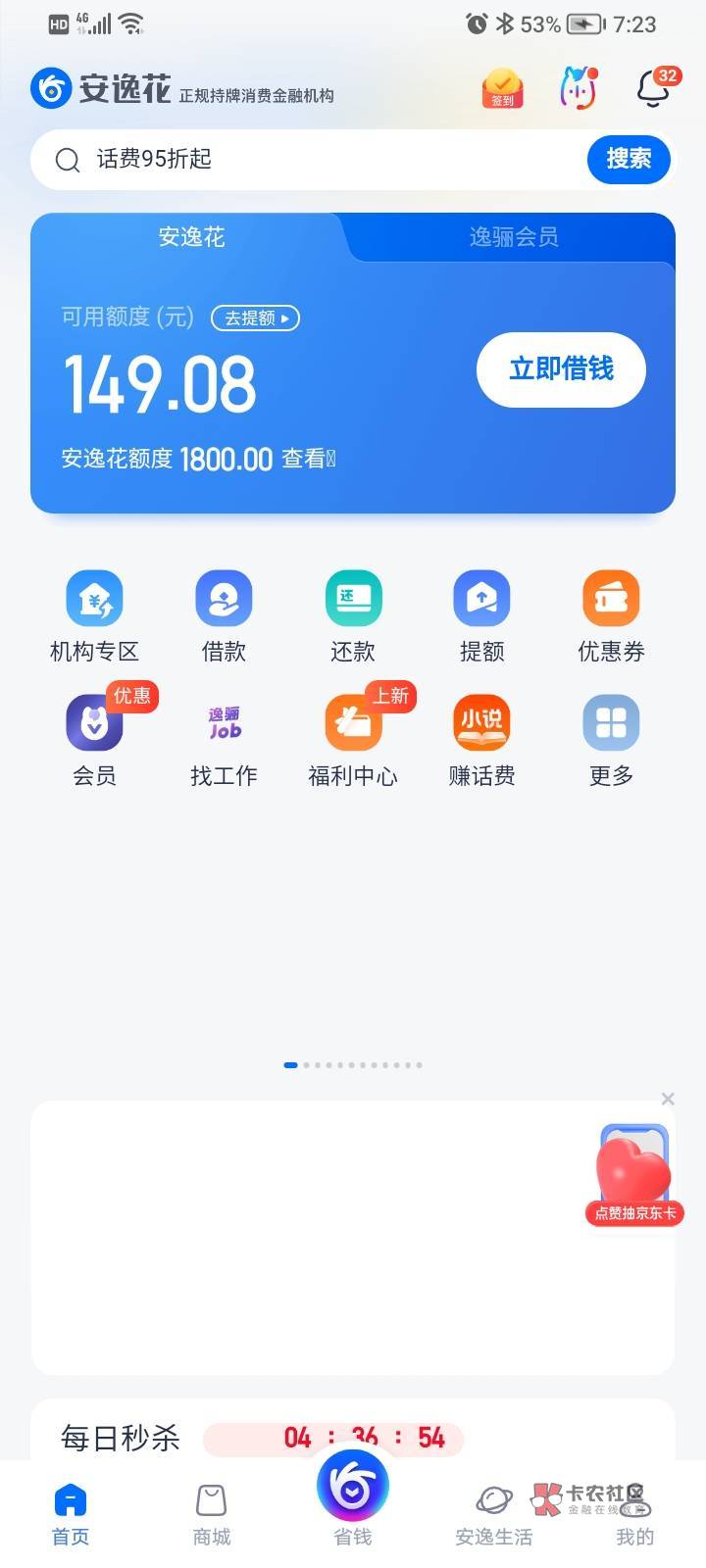Tap the 去提额 chip

click(x=256, y=318)
